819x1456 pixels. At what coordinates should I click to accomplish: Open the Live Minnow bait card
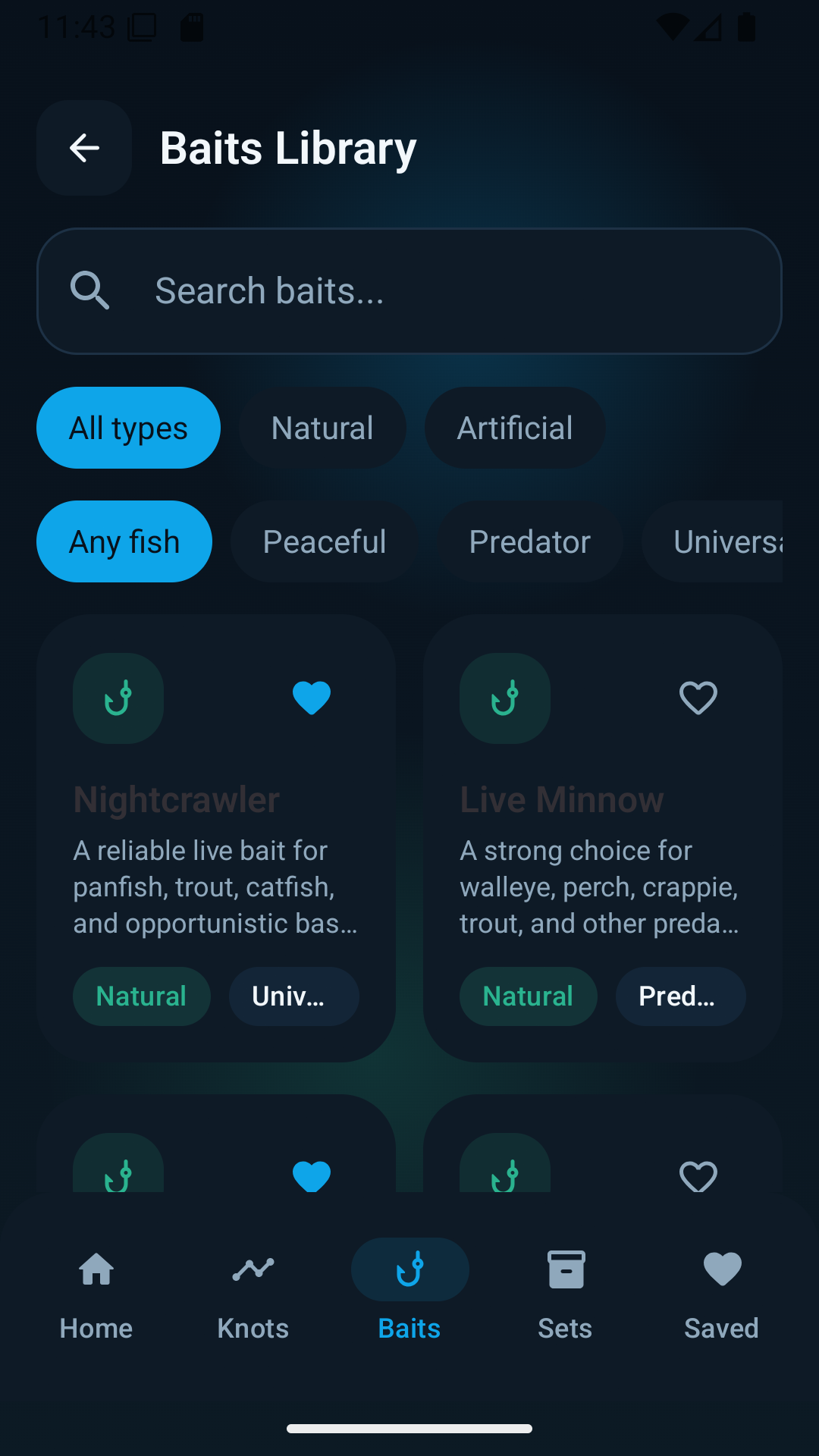tap(603, 838)
